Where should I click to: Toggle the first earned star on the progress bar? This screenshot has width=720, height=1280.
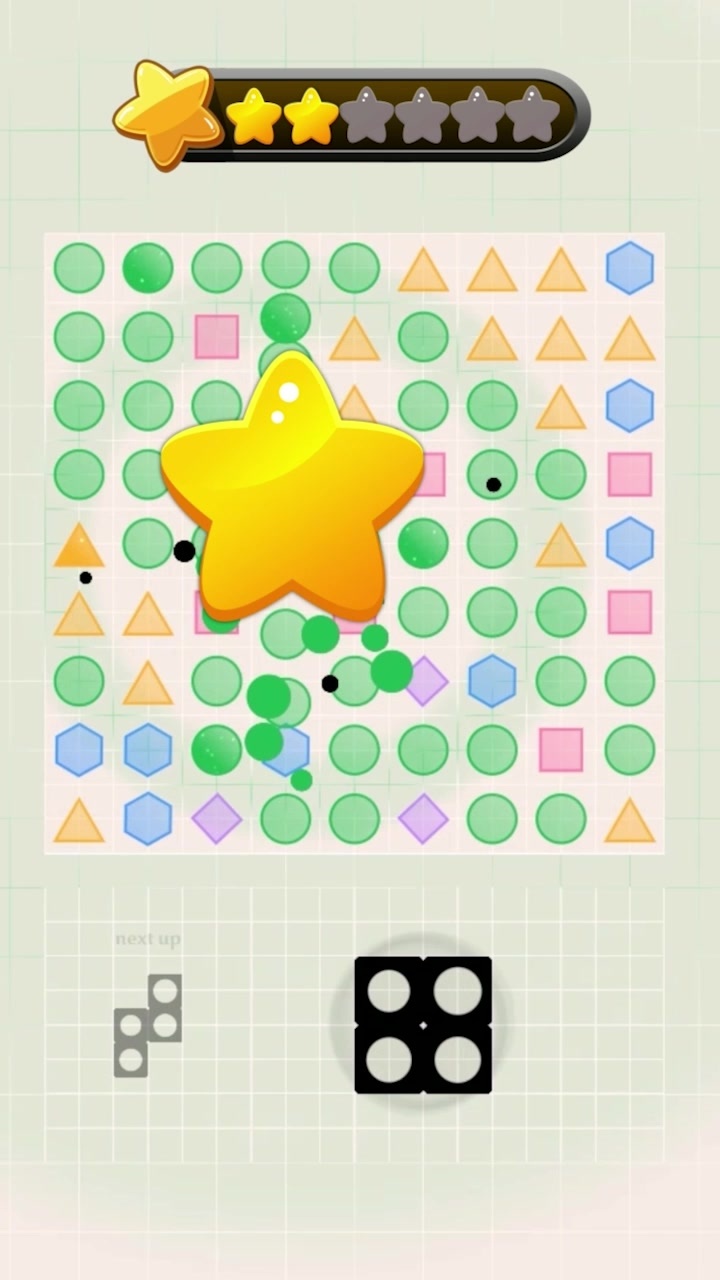(253, 112)
